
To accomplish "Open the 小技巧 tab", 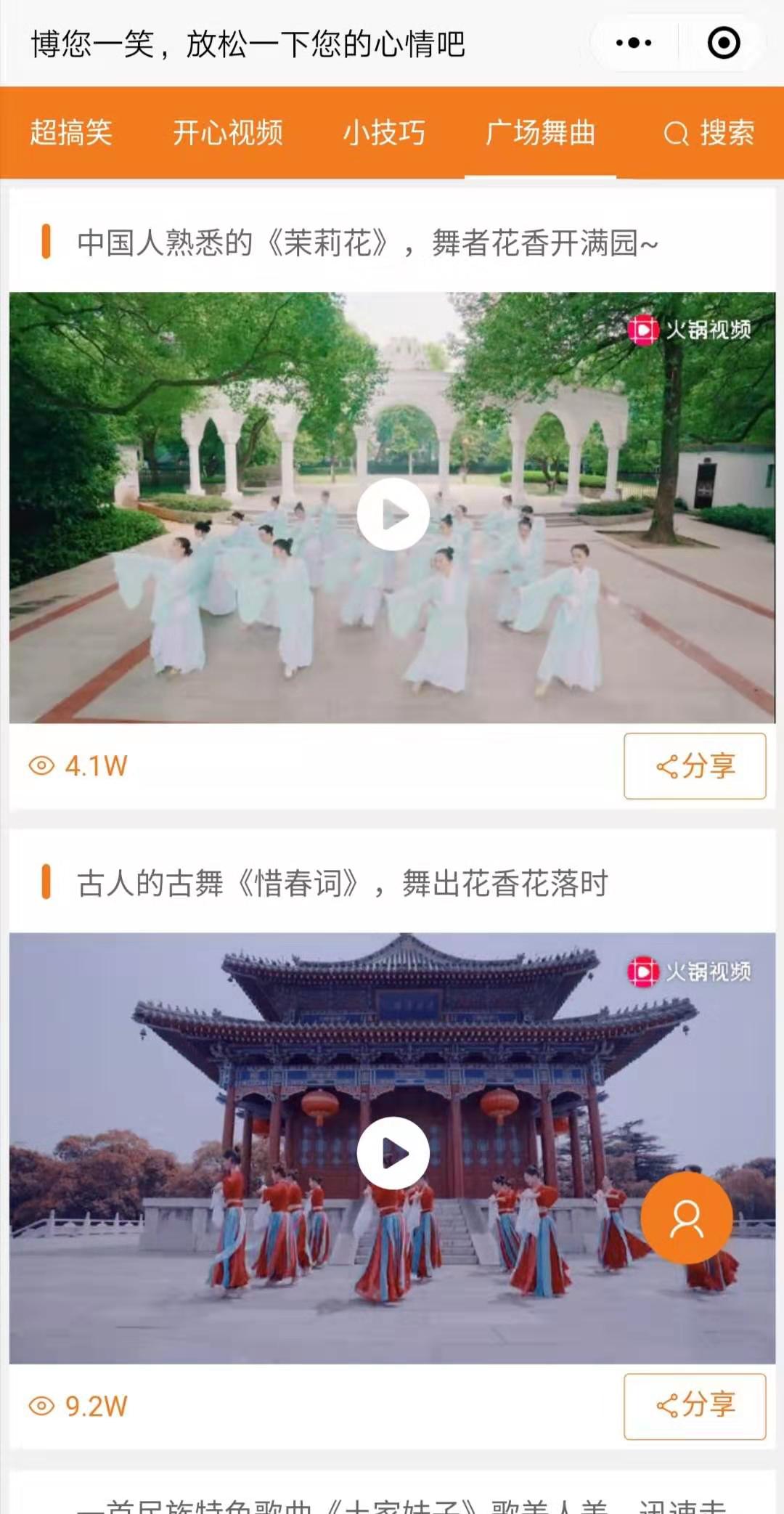I will click(384, 133).
